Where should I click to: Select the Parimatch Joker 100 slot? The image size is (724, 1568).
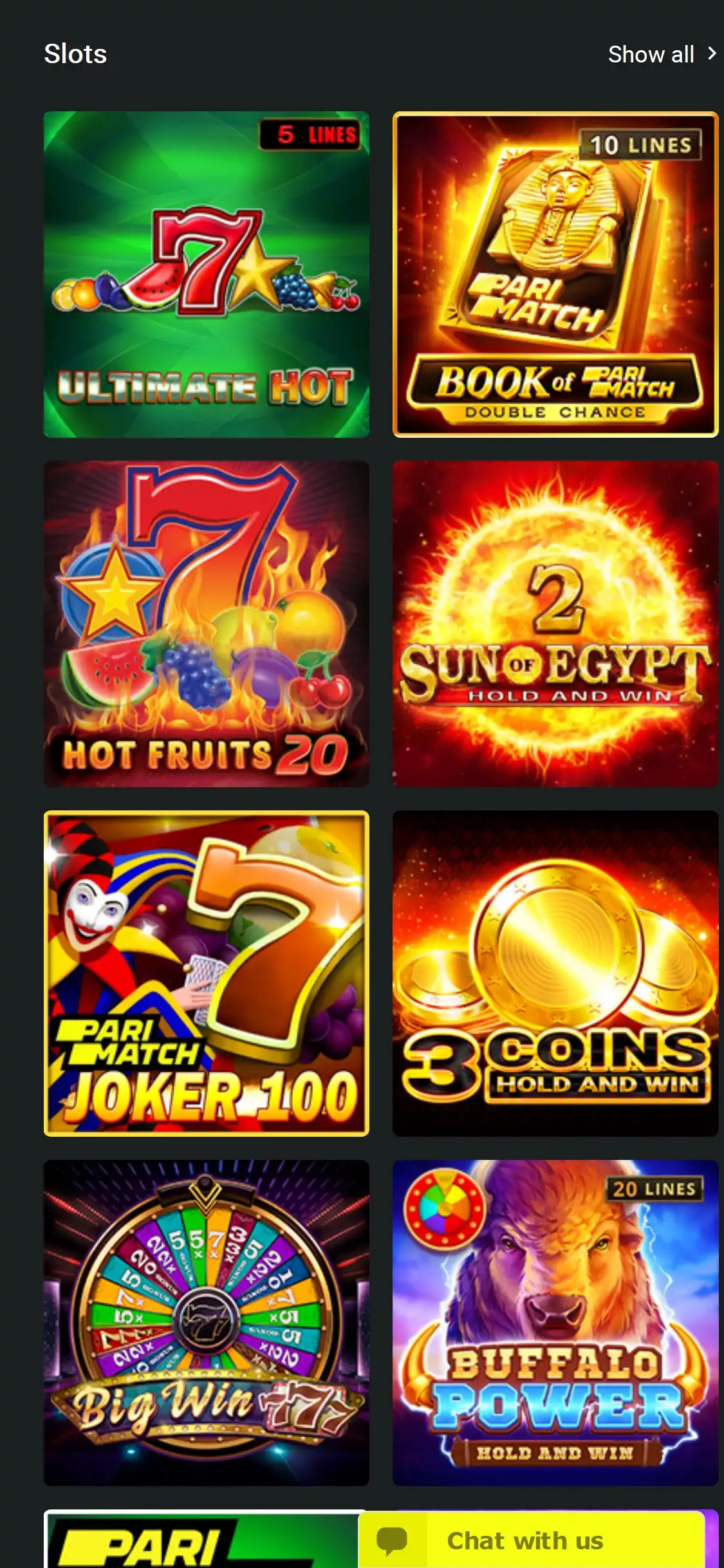click(x=206, y=973)
